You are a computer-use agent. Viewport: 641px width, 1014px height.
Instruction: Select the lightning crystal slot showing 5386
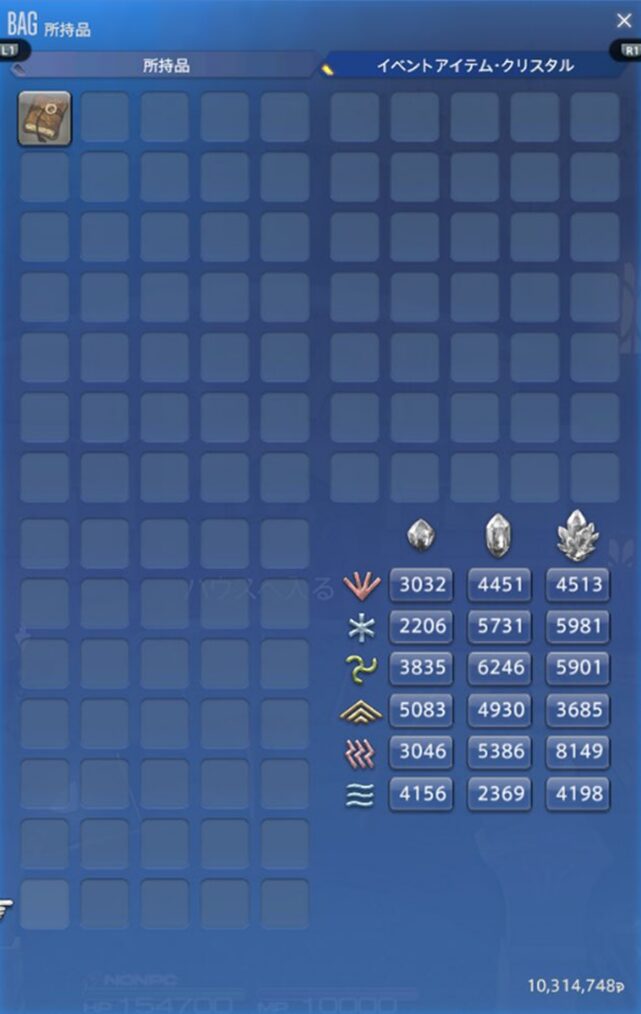(499, 753)
